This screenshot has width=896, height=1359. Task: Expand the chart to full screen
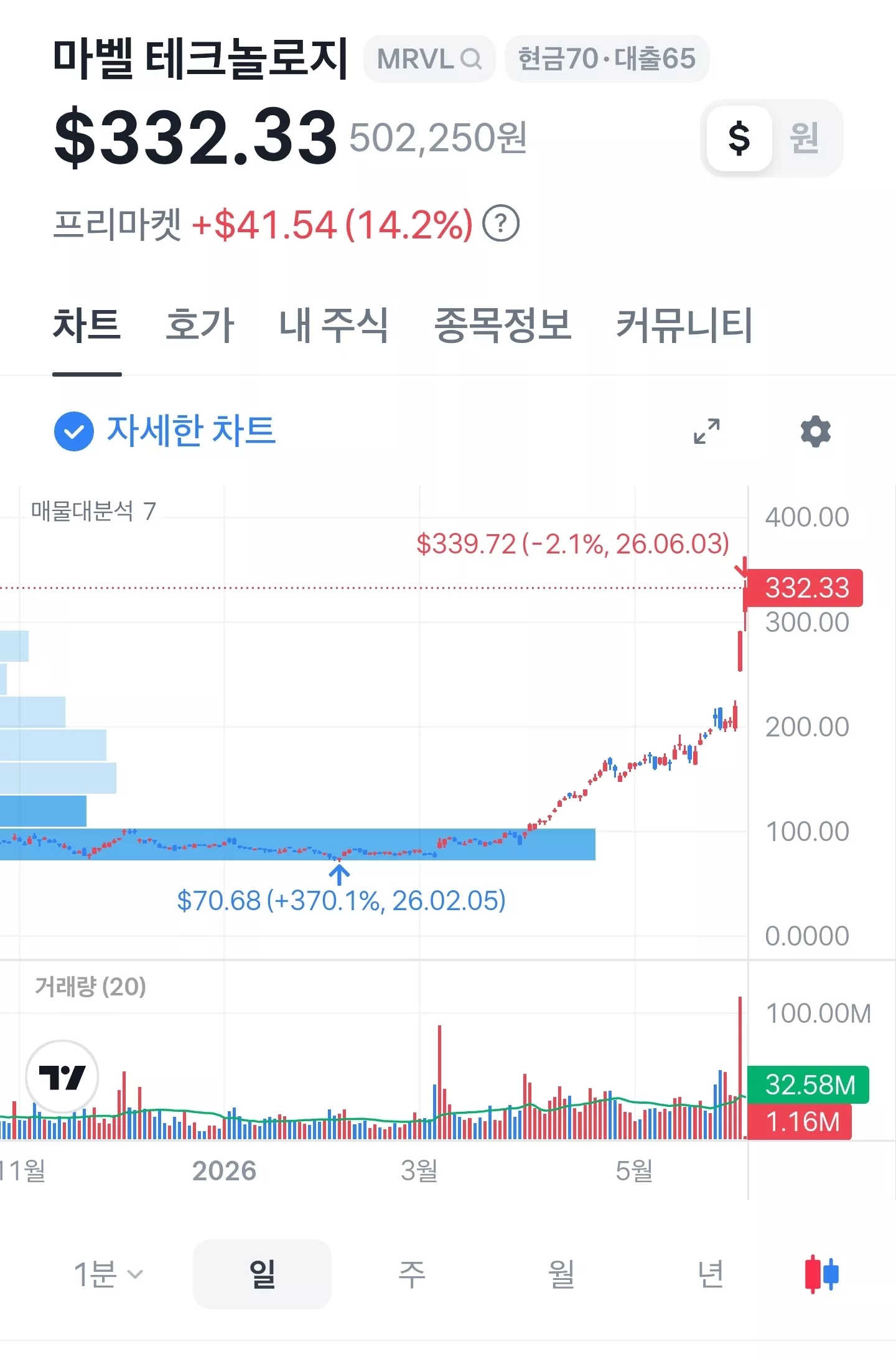tap(707, 431)
